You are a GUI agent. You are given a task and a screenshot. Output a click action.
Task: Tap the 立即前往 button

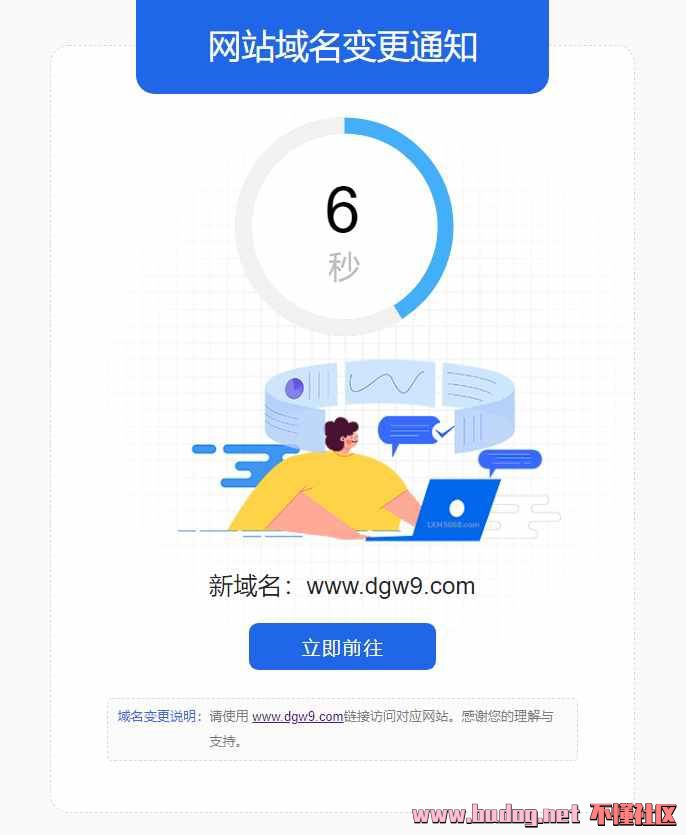[x=342, y=647]
